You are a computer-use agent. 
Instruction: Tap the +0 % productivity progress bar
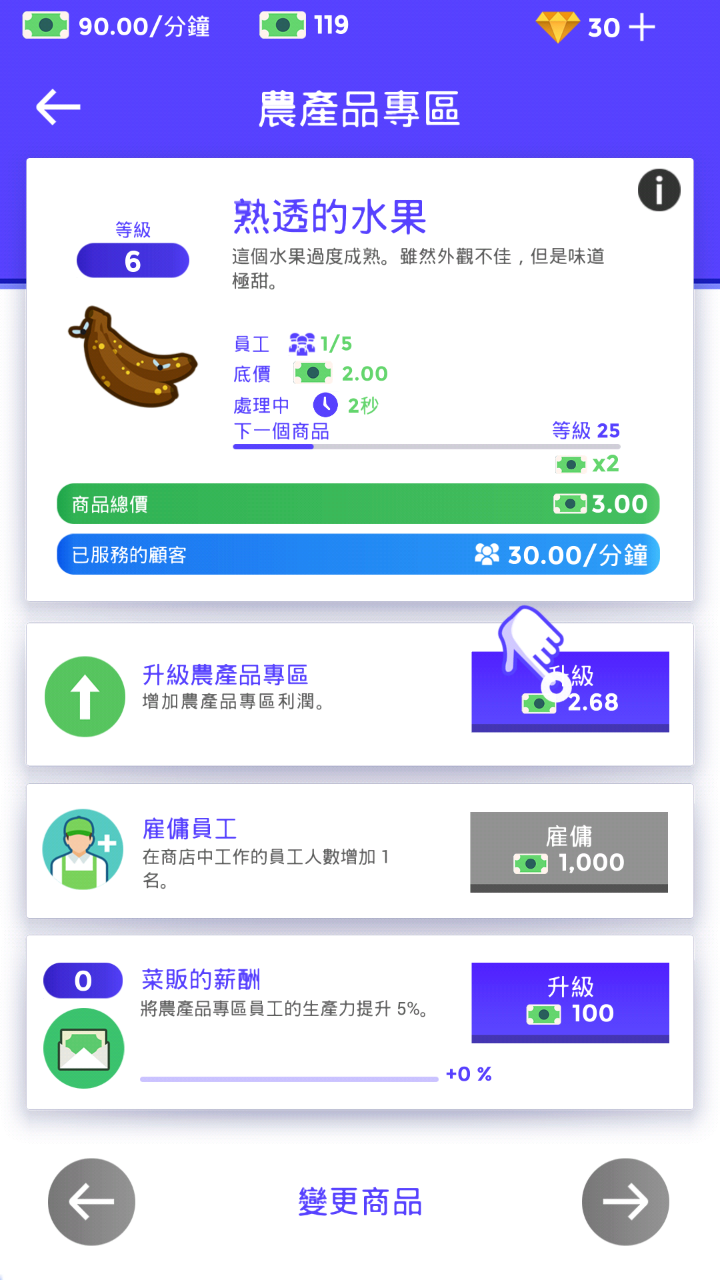(x=290, y=1077)
